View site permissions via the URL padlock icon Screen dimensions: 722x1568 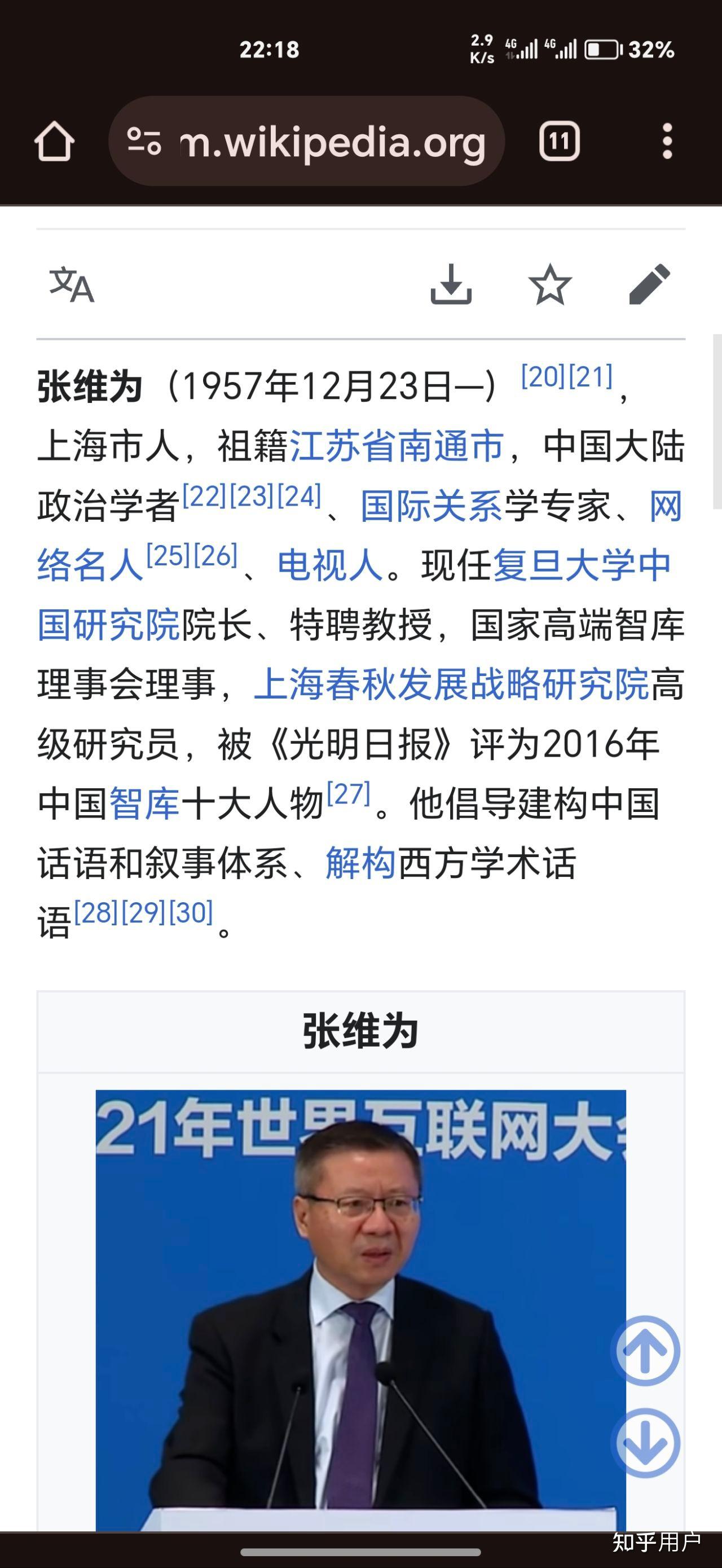point(145,141)
